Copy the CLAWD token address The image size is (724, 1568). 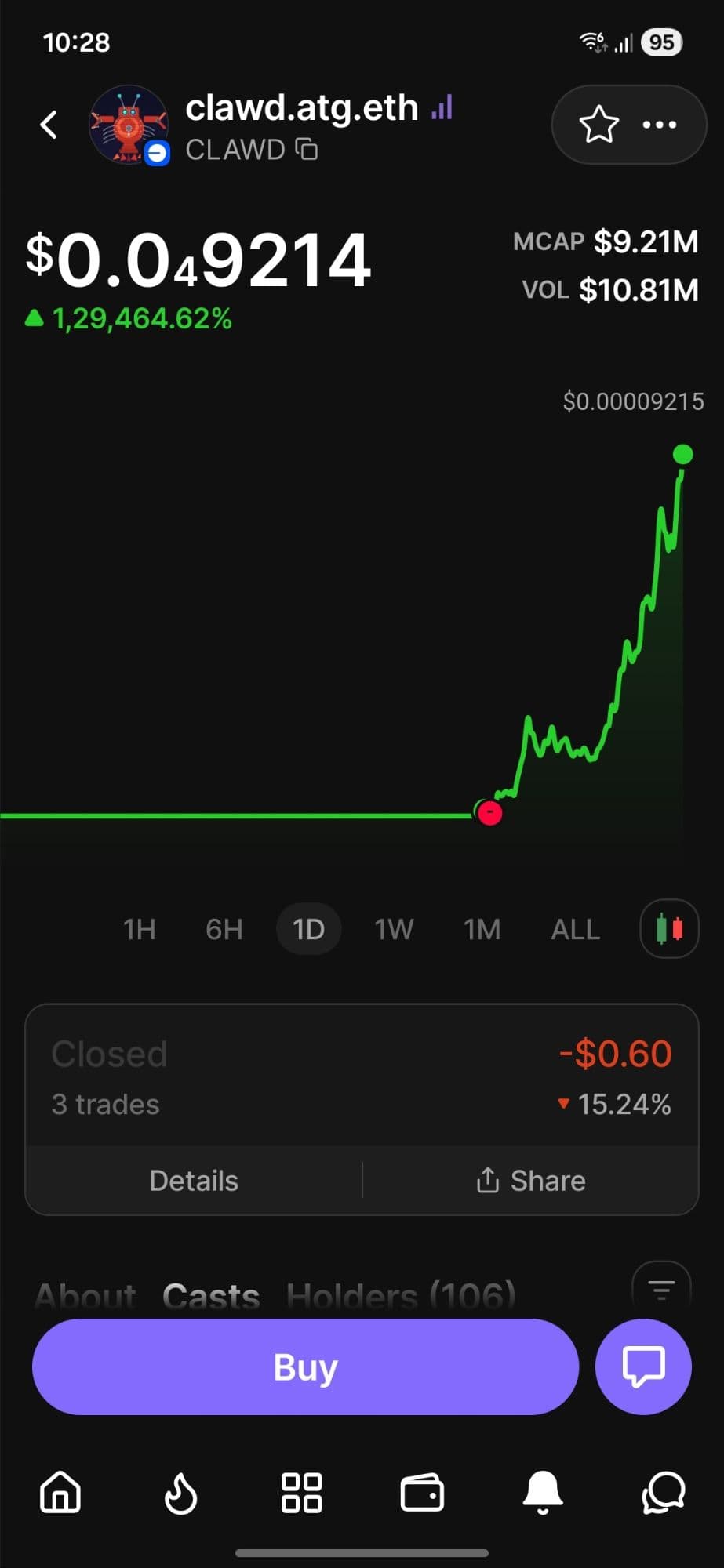(x=307, y=149)
